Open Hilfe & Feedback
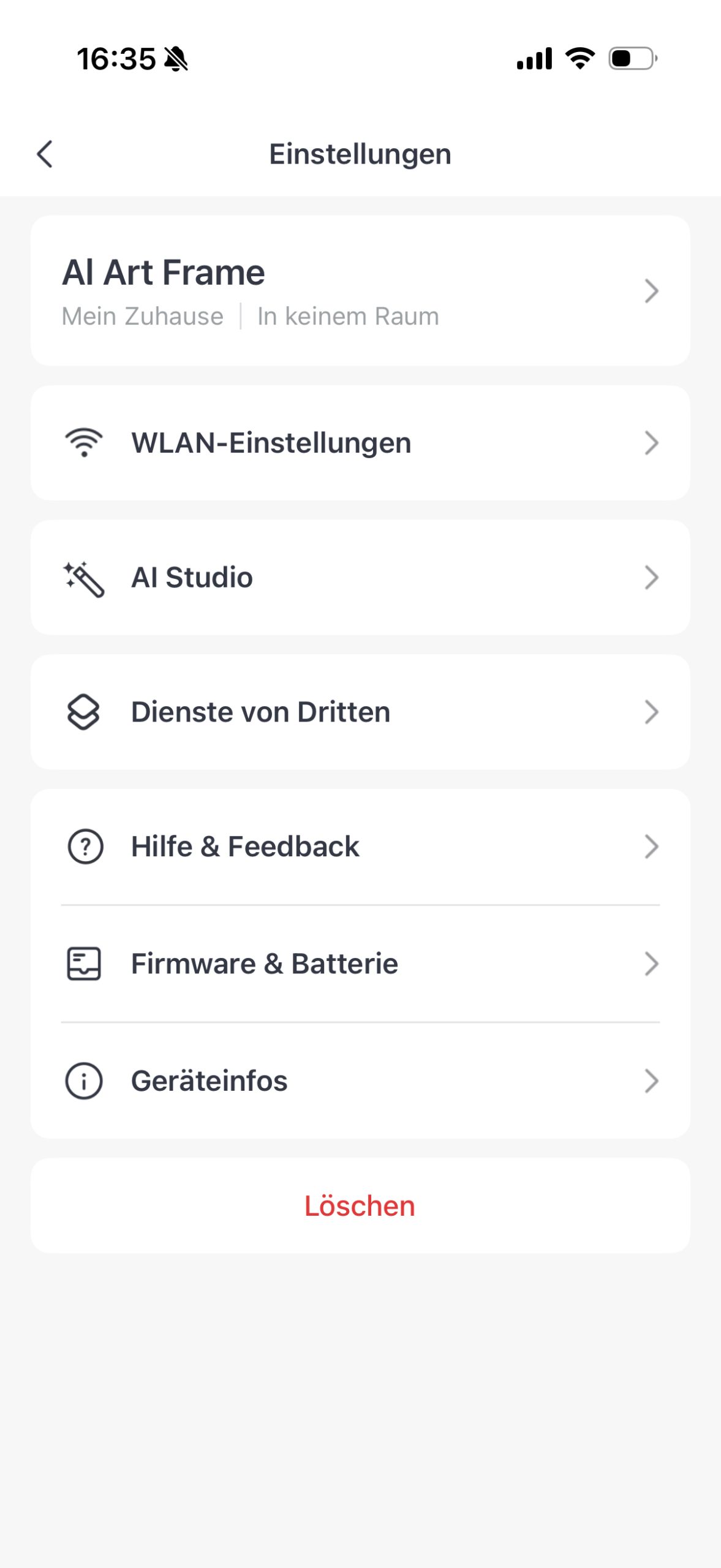This screenshot has height=1568, width=721. coord(360,846)
